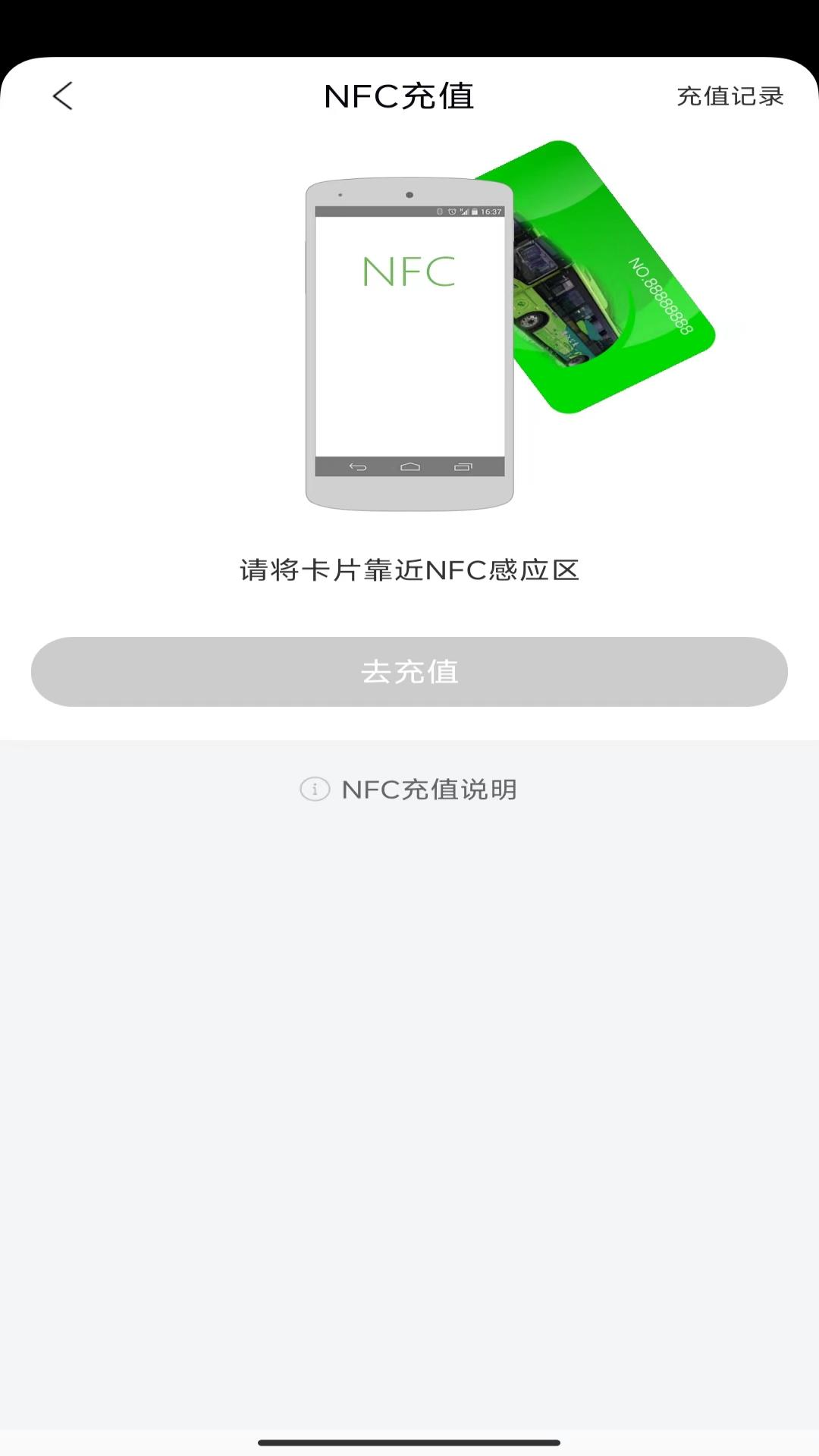The width and height of the screenshot is (819, 1456).
Task: Click the circled info icon
Action: click(315, 790)
